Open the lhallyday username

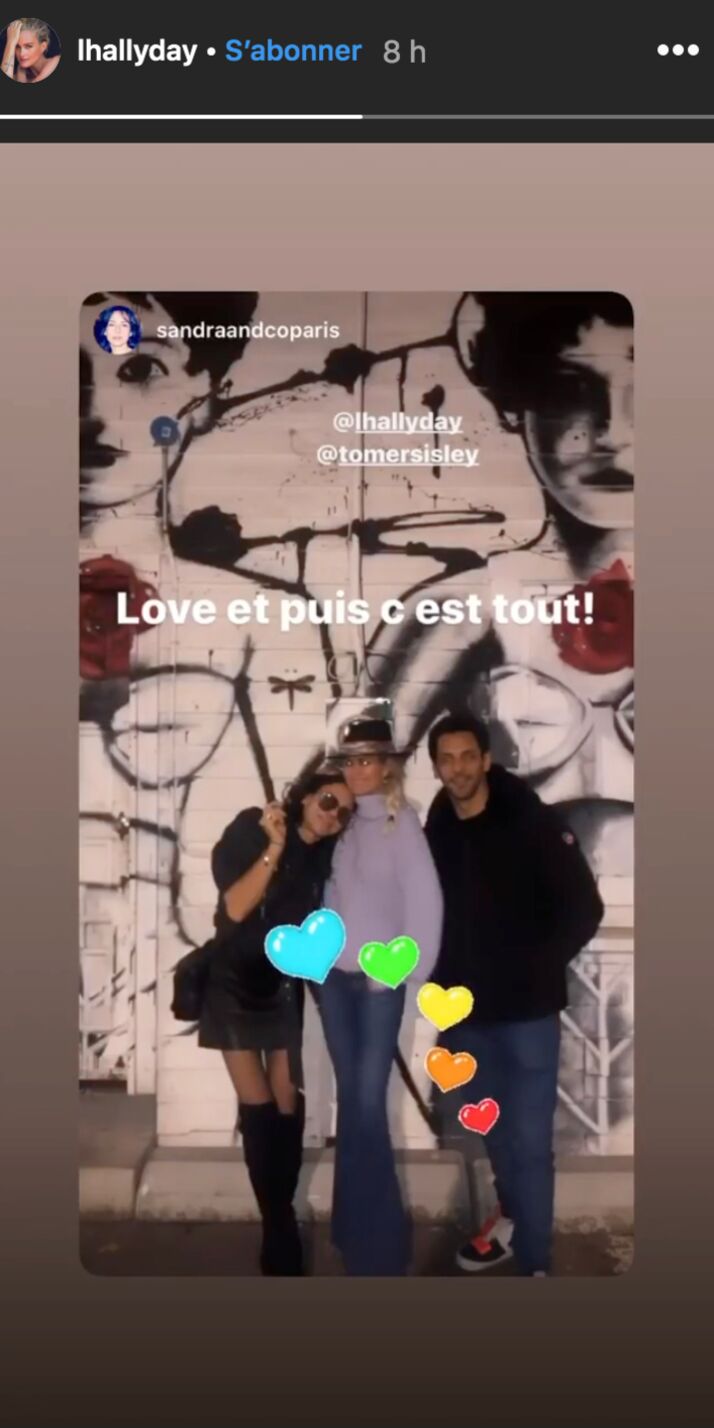click(x=137, y=51)
